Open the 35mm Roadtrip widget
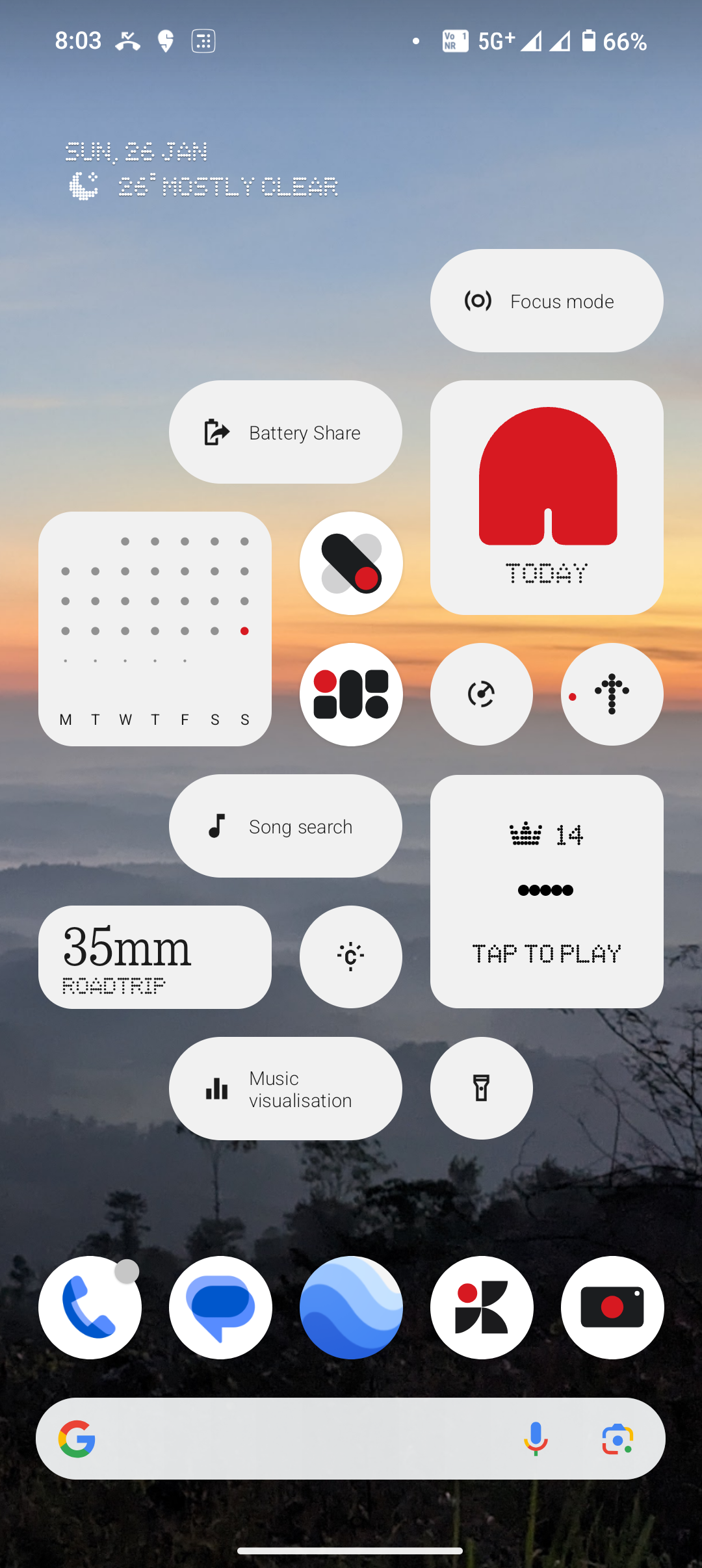 155,957
